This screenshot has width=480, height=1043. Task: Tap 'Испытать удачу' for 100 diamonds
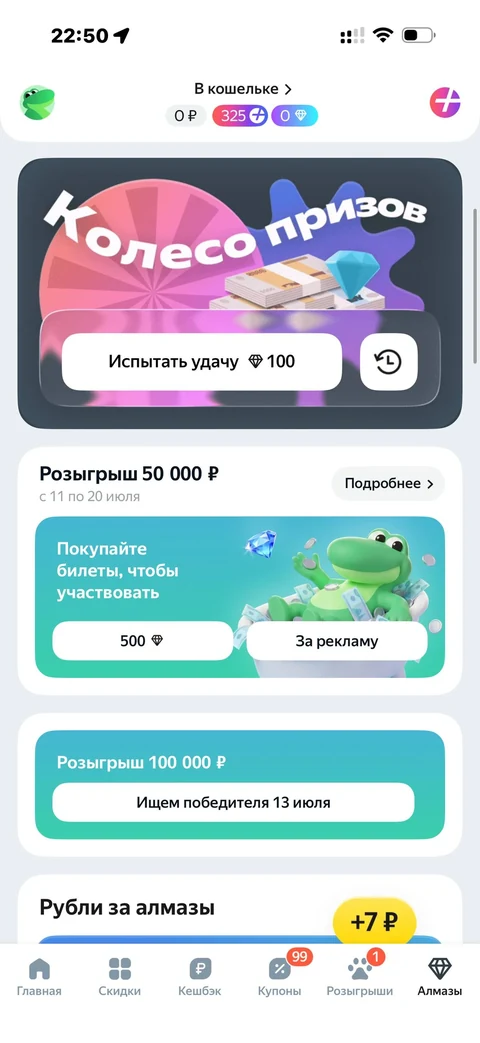point(202,362)
